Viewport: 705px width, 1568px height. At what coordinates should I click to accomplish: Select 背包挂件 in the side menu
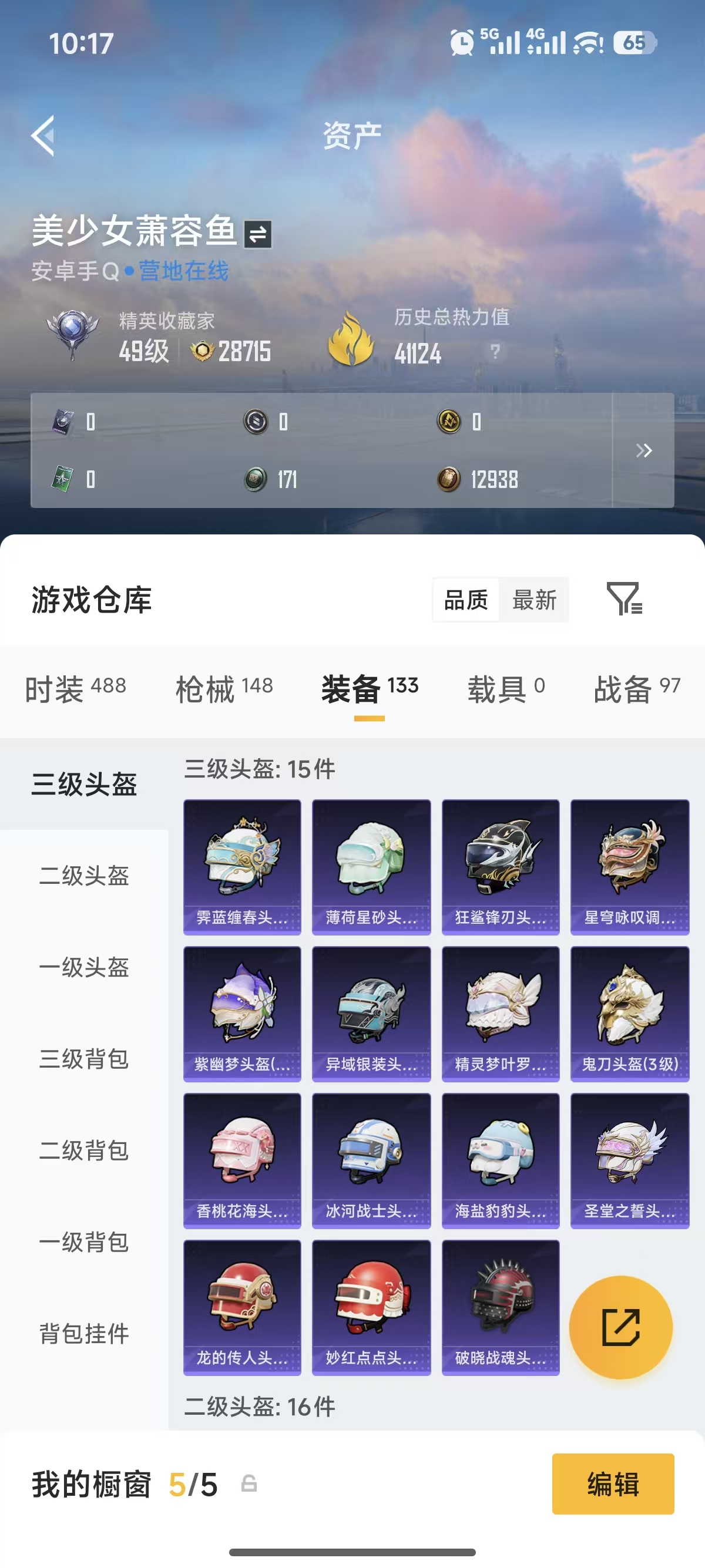pos(84,1334)
